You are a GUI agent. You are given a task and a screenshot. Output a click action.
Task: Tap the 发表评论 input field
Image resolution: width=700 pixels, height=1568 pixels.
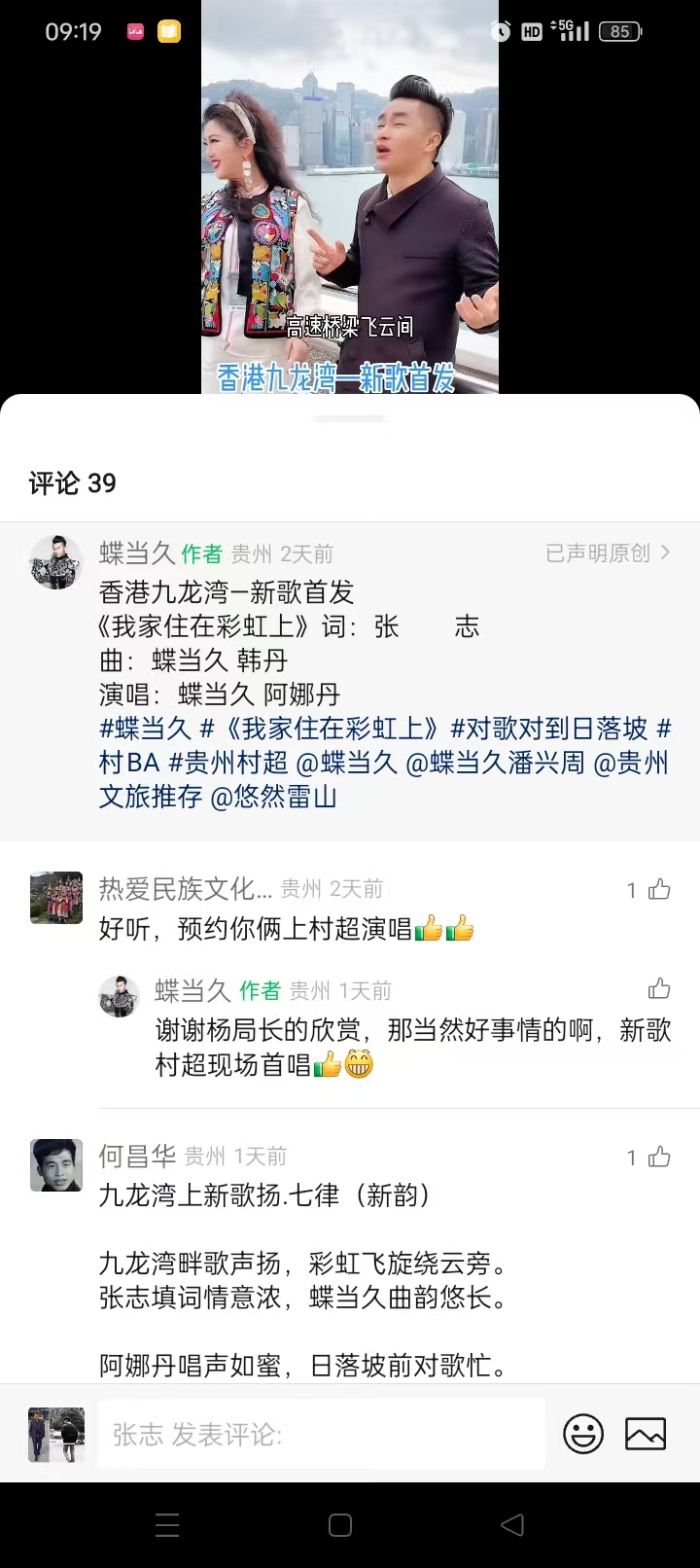point(321,1434)
